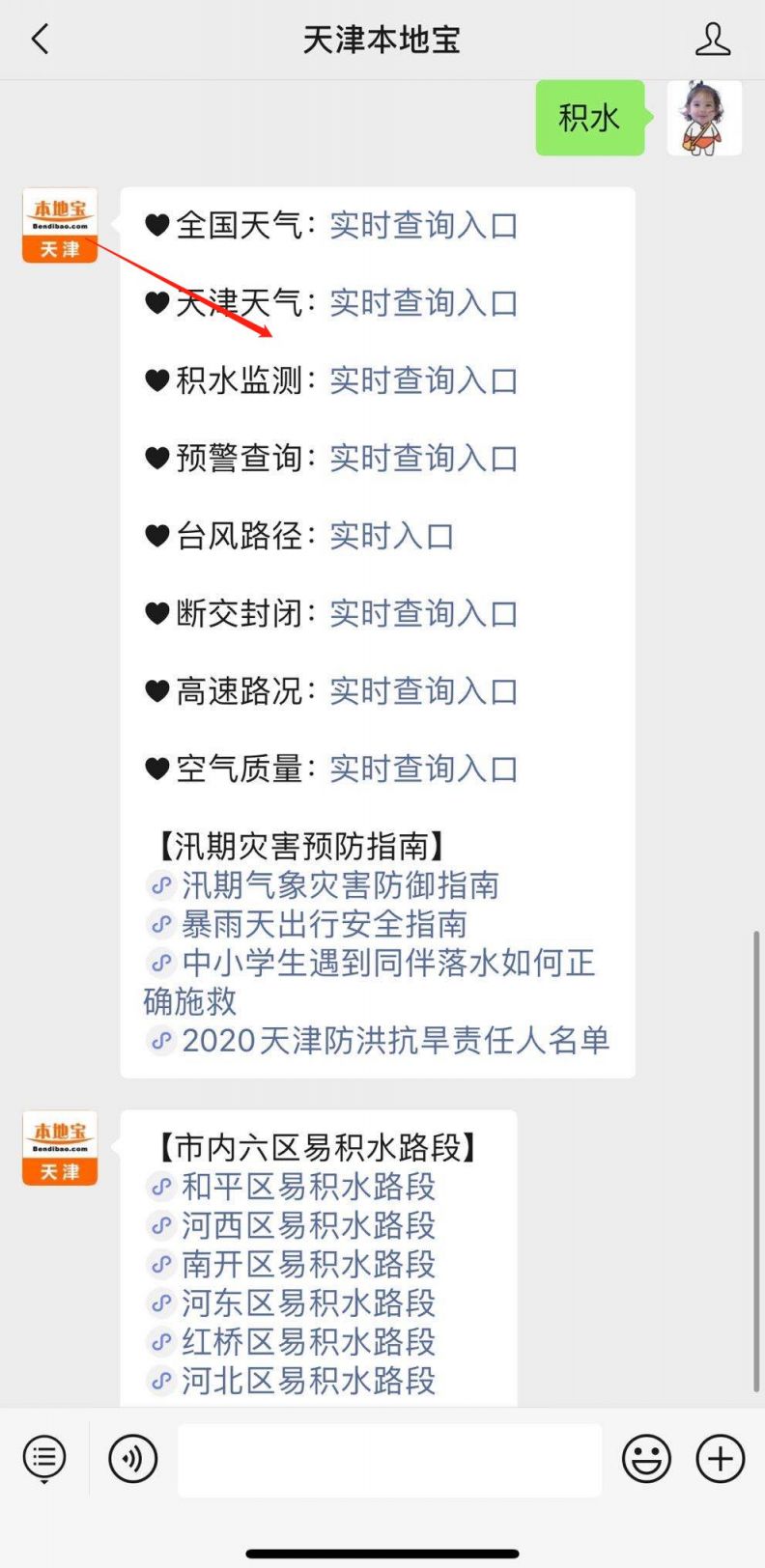The image size is (765, 1568).
Task: Open 台风路径 实时入口 link
Action: point(392,536)
